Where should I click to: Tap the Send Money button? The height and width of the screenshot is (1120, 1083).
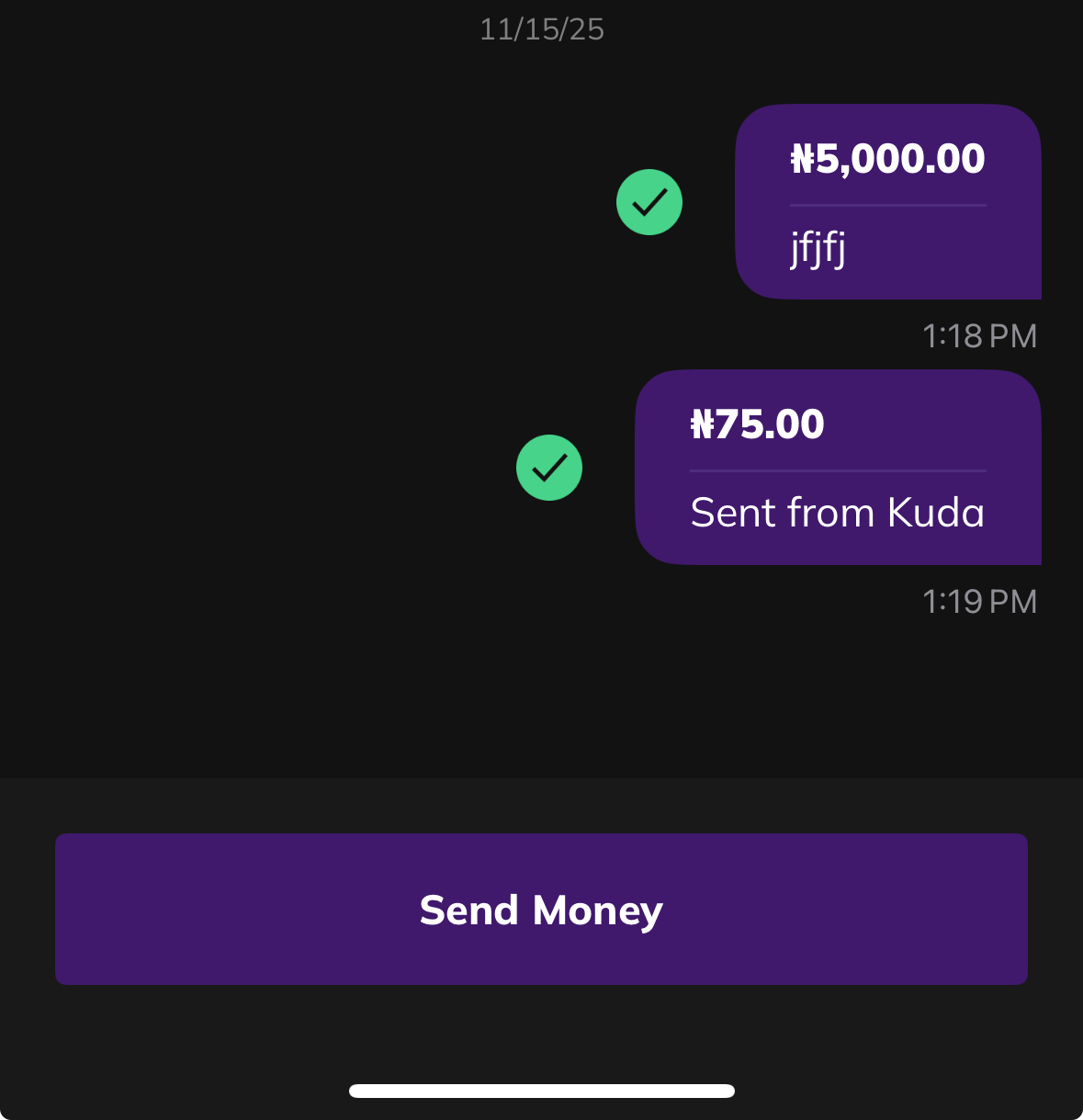[x=541, y=909]
